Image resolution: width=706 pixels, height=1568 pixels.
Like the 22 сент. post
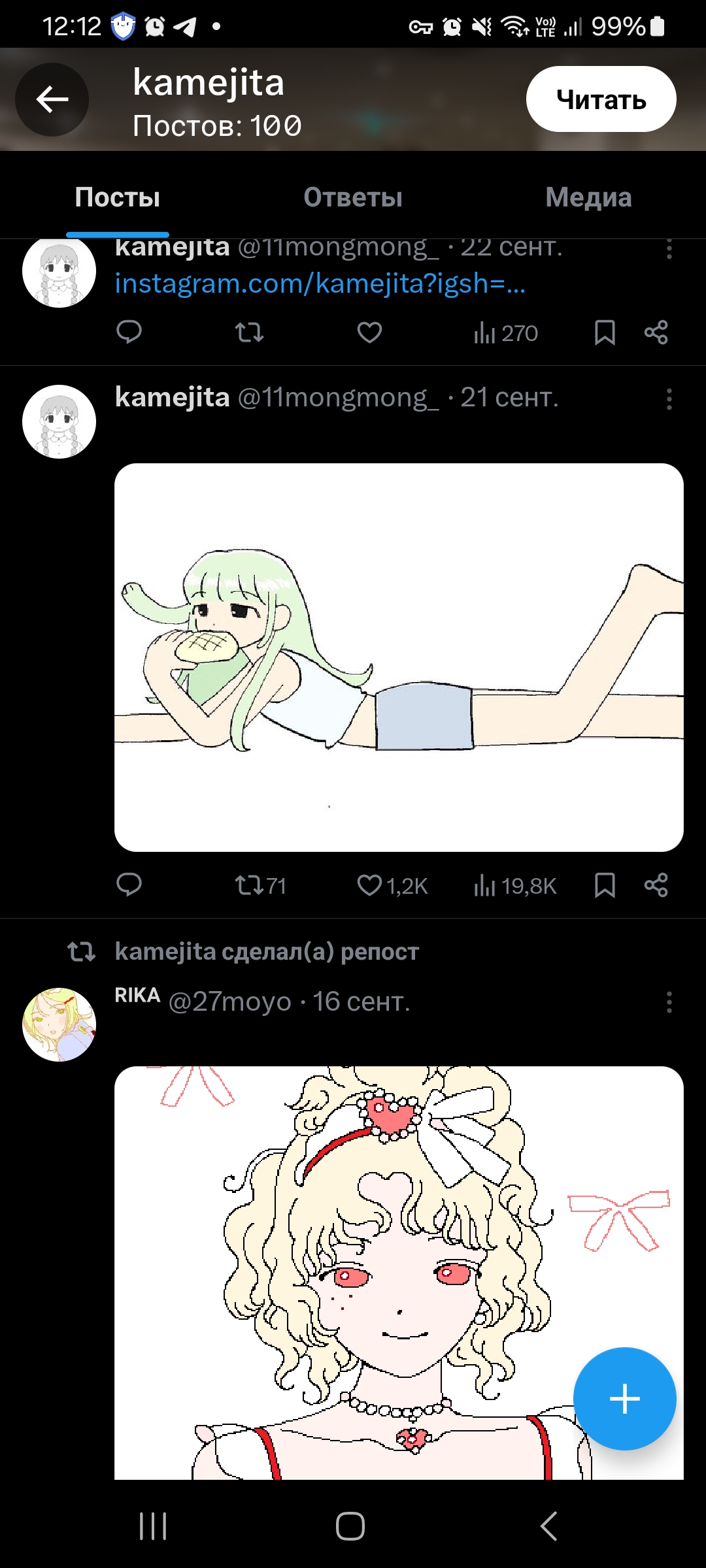369,333
